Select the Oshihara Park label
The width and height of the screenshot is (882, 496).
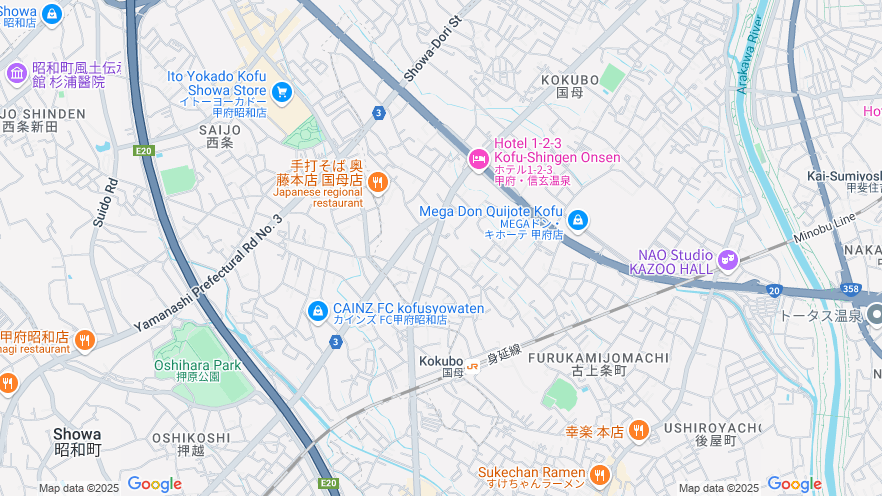pos(197,365)
